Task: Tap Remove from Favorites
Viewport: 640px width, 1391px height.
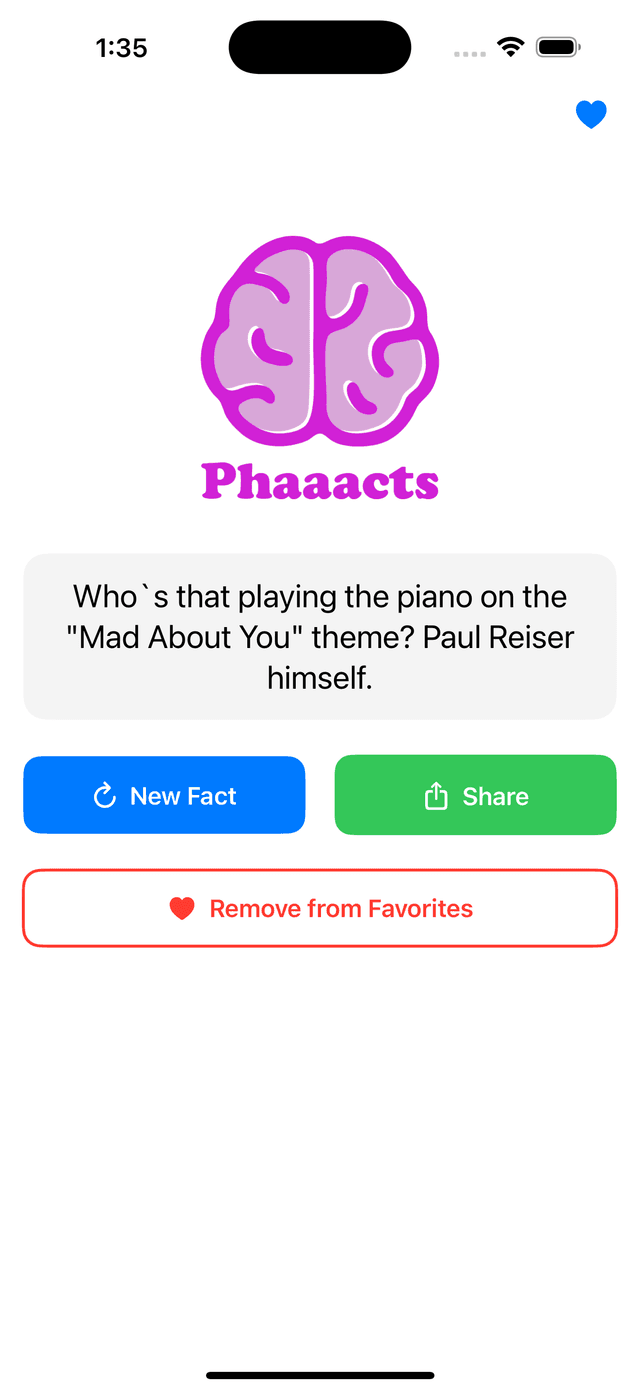Action: [x=320, y=908]
